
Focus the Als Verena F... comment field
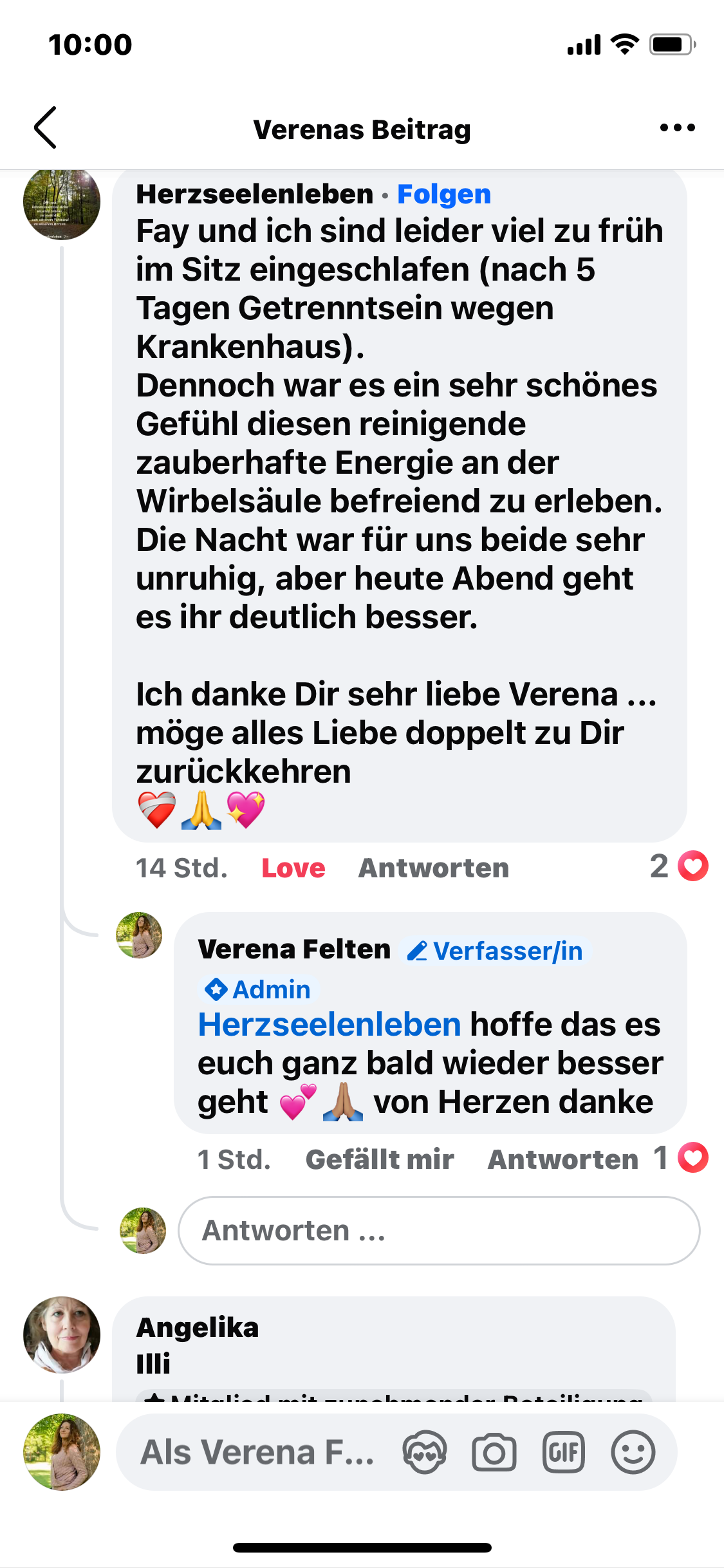coord(257,1453)
